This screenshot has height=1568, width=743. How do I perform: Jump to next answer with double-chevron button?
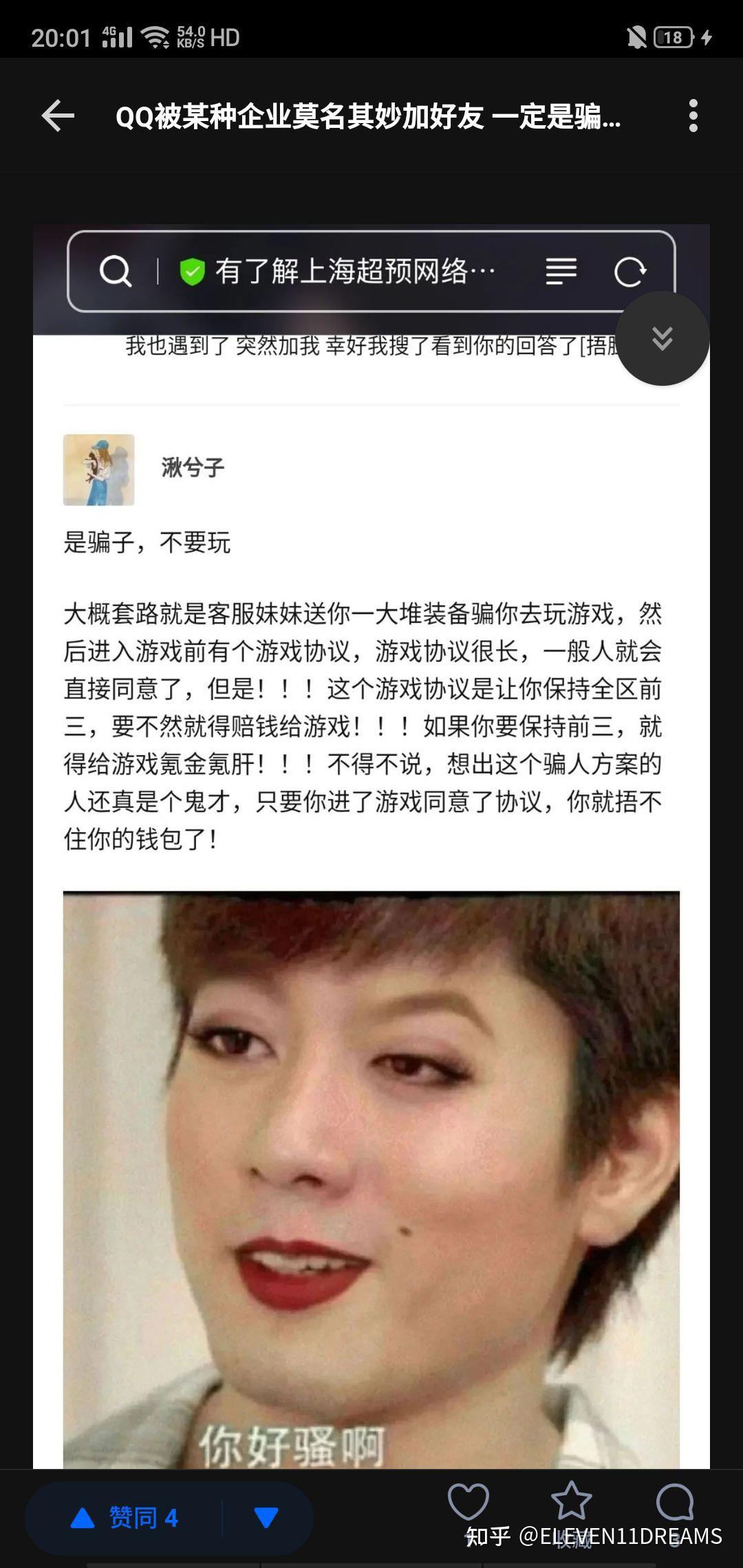tap(662, 338)
